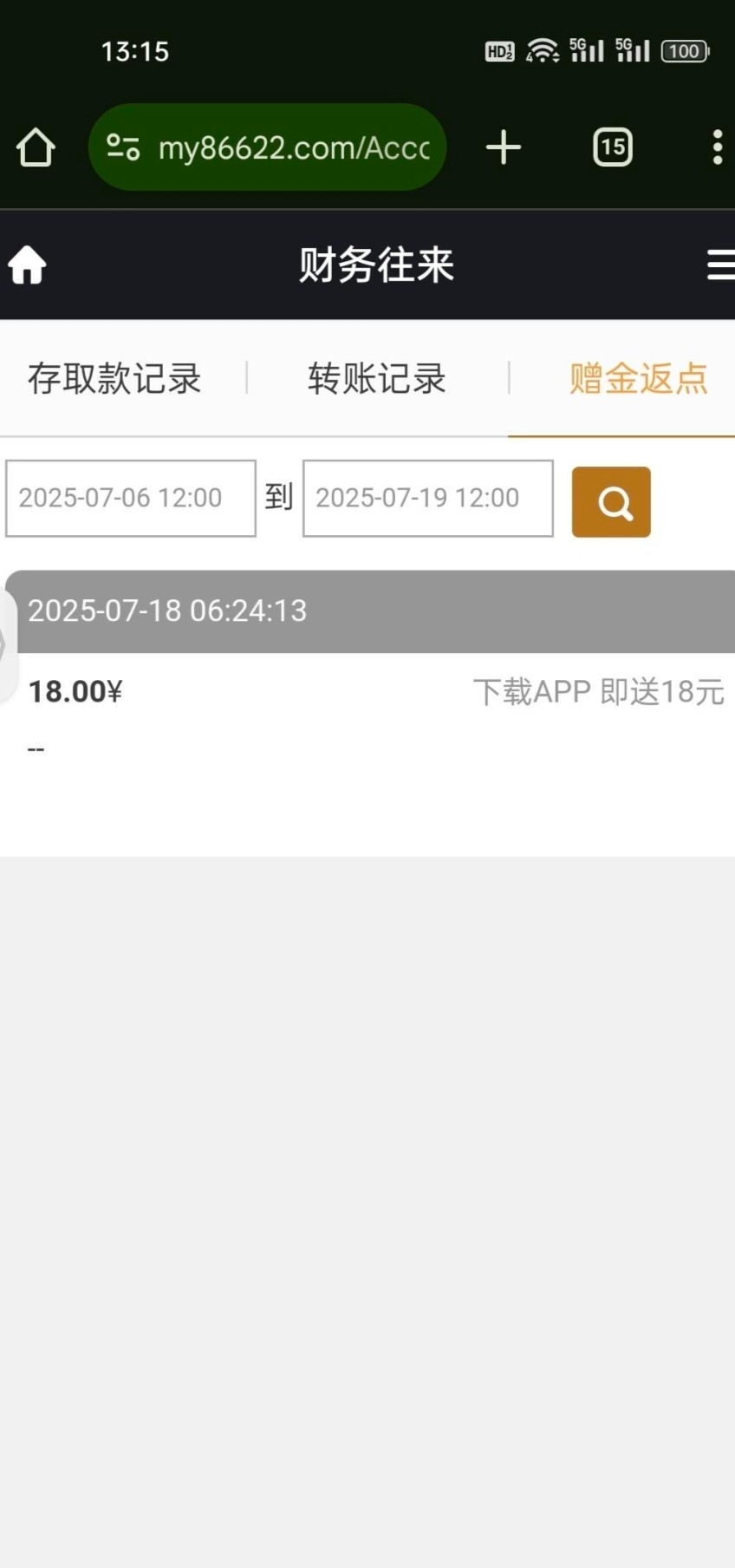Go to the browser home page
735x1568 pixels.
pos(36,147)
